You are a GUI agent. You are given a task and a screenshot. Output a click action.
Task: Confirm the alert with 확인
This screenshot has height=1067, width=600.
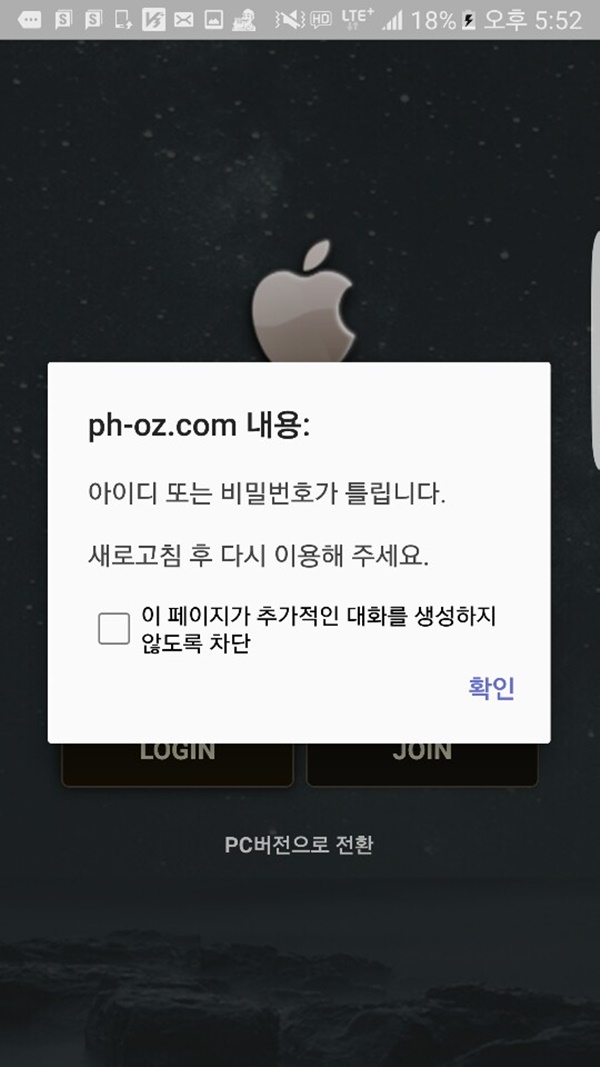(491, 689)
